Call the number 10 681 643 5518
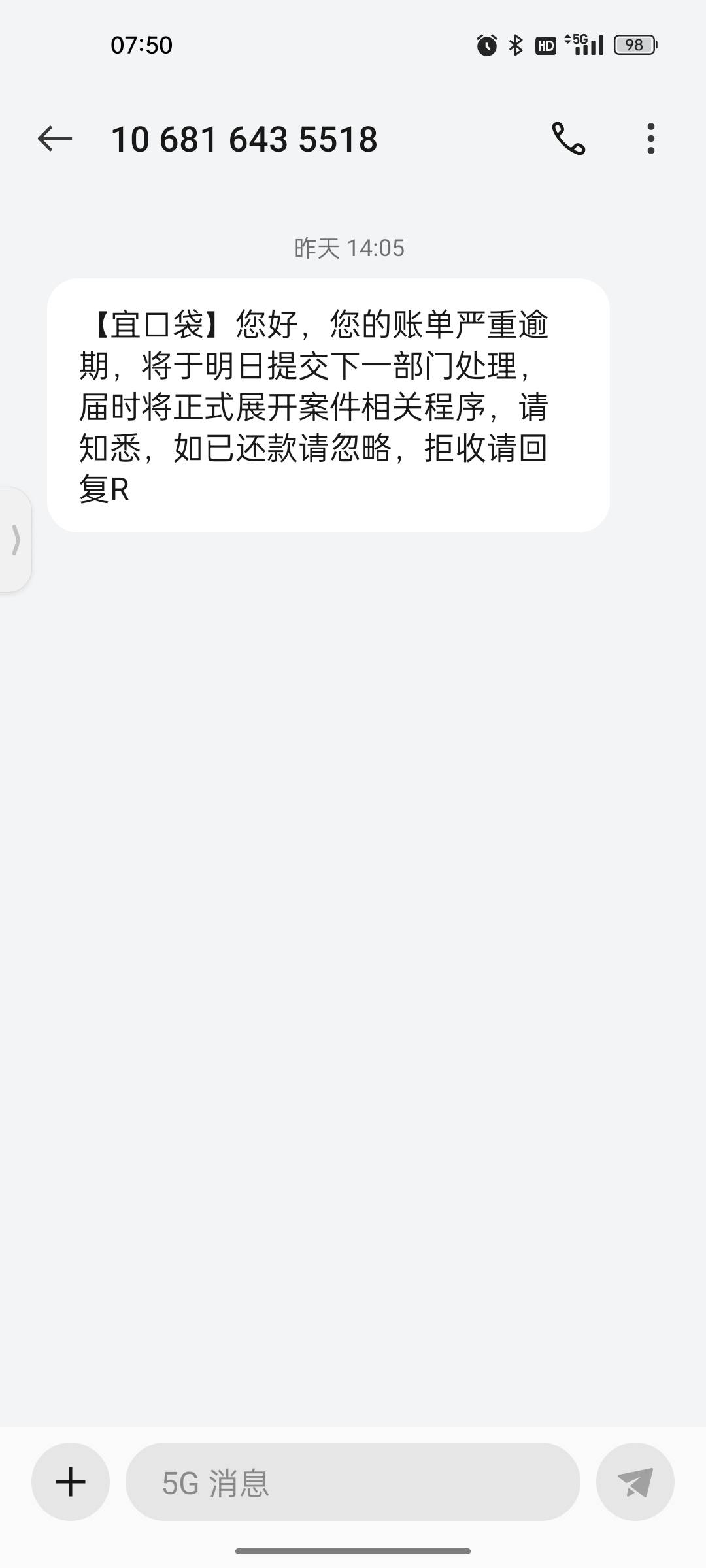Image resolution: width=706 pixels, height=1568 pixels. click(568, 139)
